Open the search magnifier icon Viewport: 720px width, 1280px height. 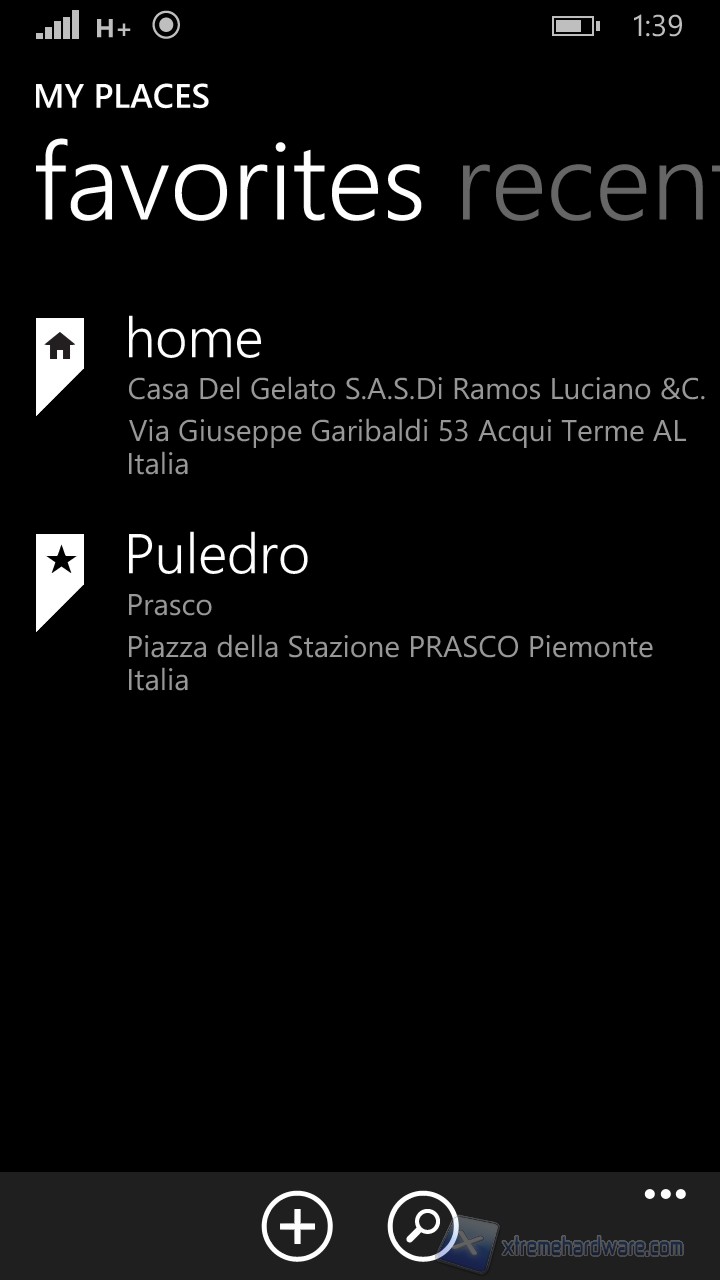(x=422, y=1226)
